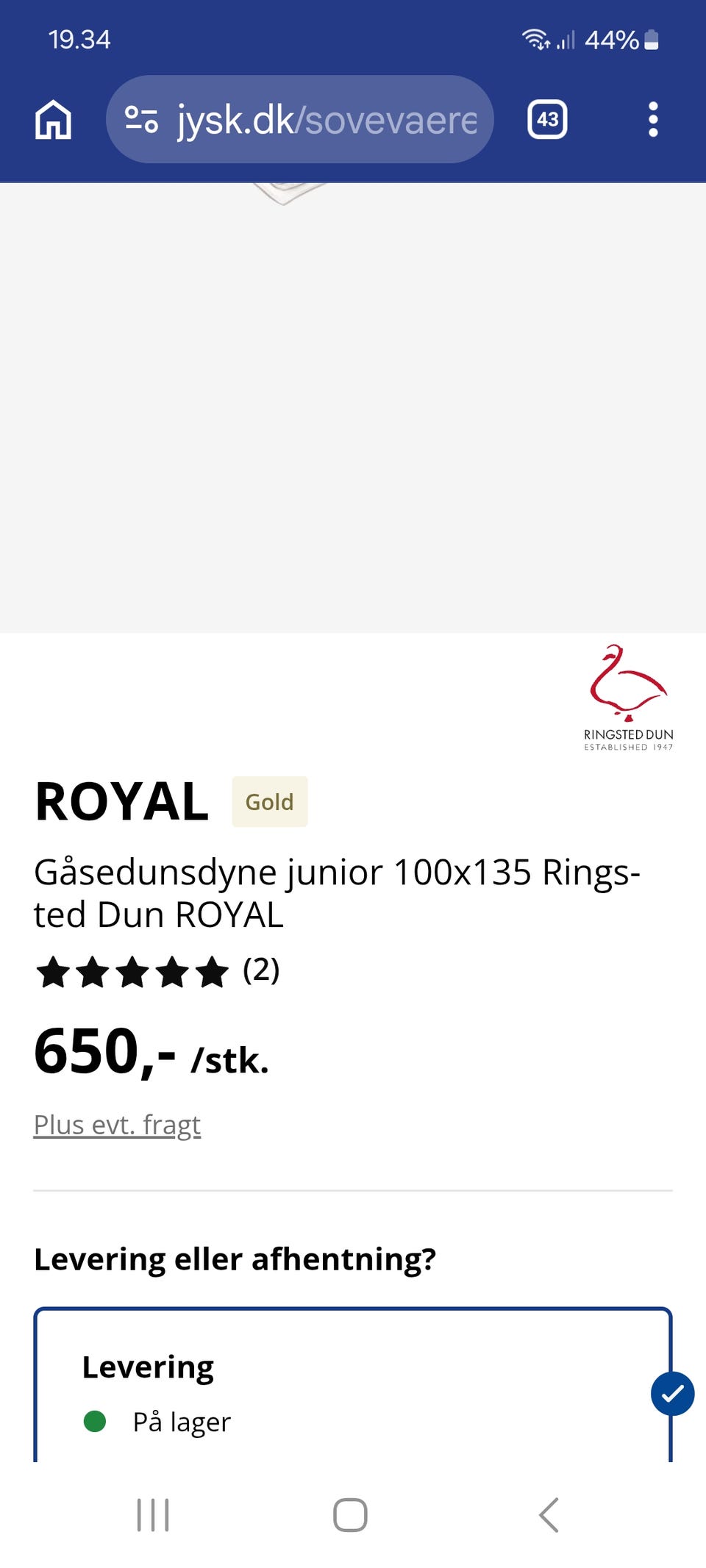Tap the ROYAL product heading
Image resolution: width=706 pixels, height=1568 pixels.
point(121,801)
